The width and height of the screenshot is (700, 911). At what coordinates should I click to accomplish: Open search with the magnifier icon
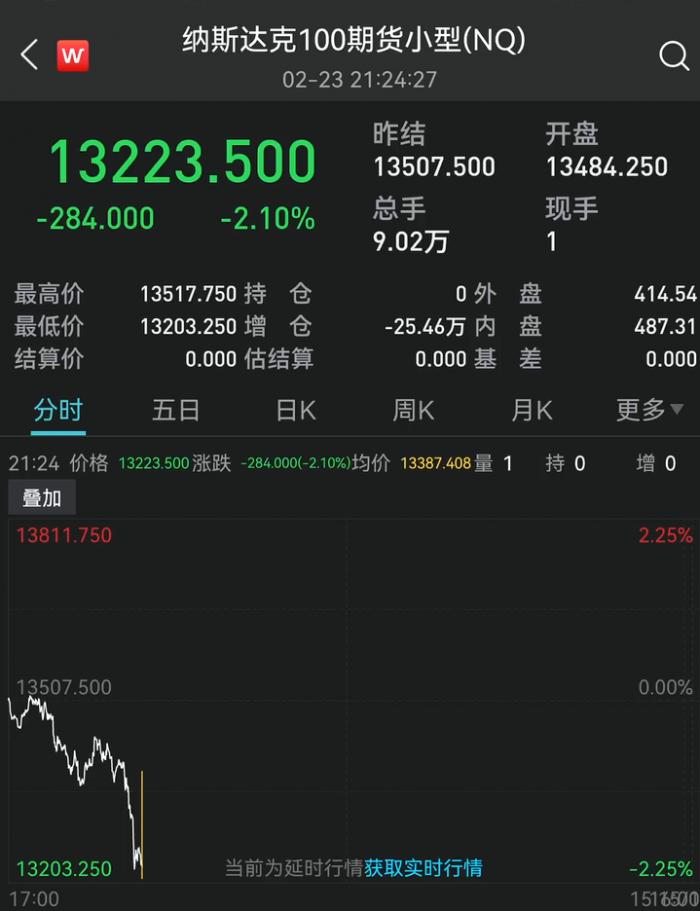coord(674,56)
